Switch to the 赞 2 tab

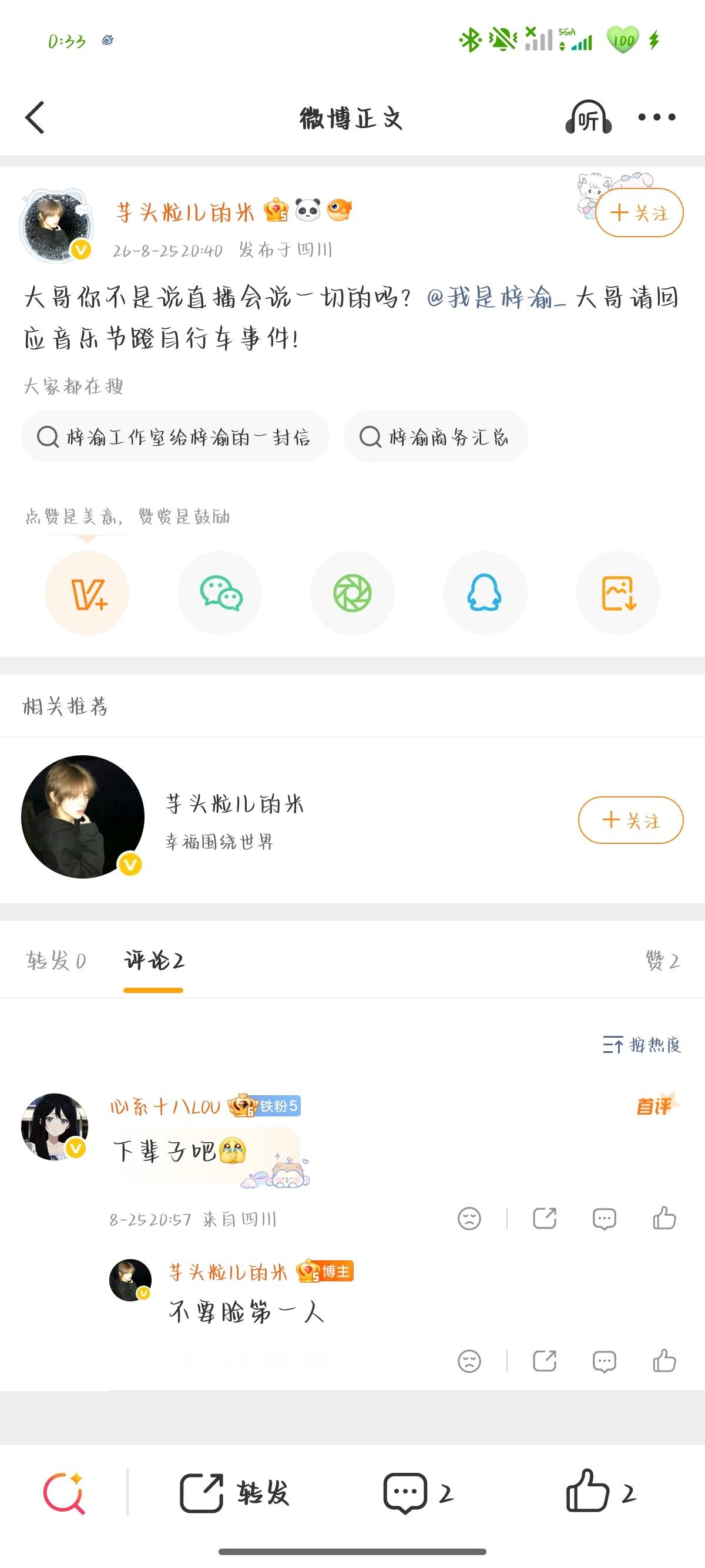tap(662, 961)
